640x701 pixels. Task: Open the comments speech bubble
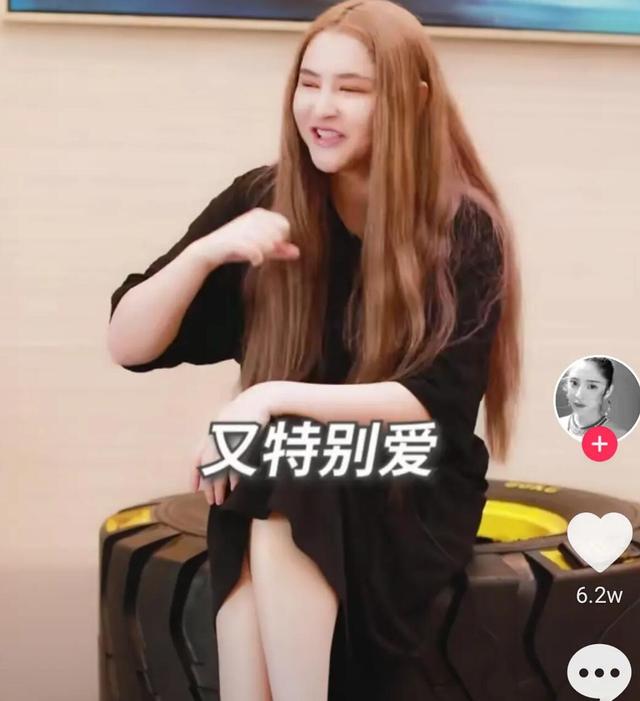pos(600,673)
